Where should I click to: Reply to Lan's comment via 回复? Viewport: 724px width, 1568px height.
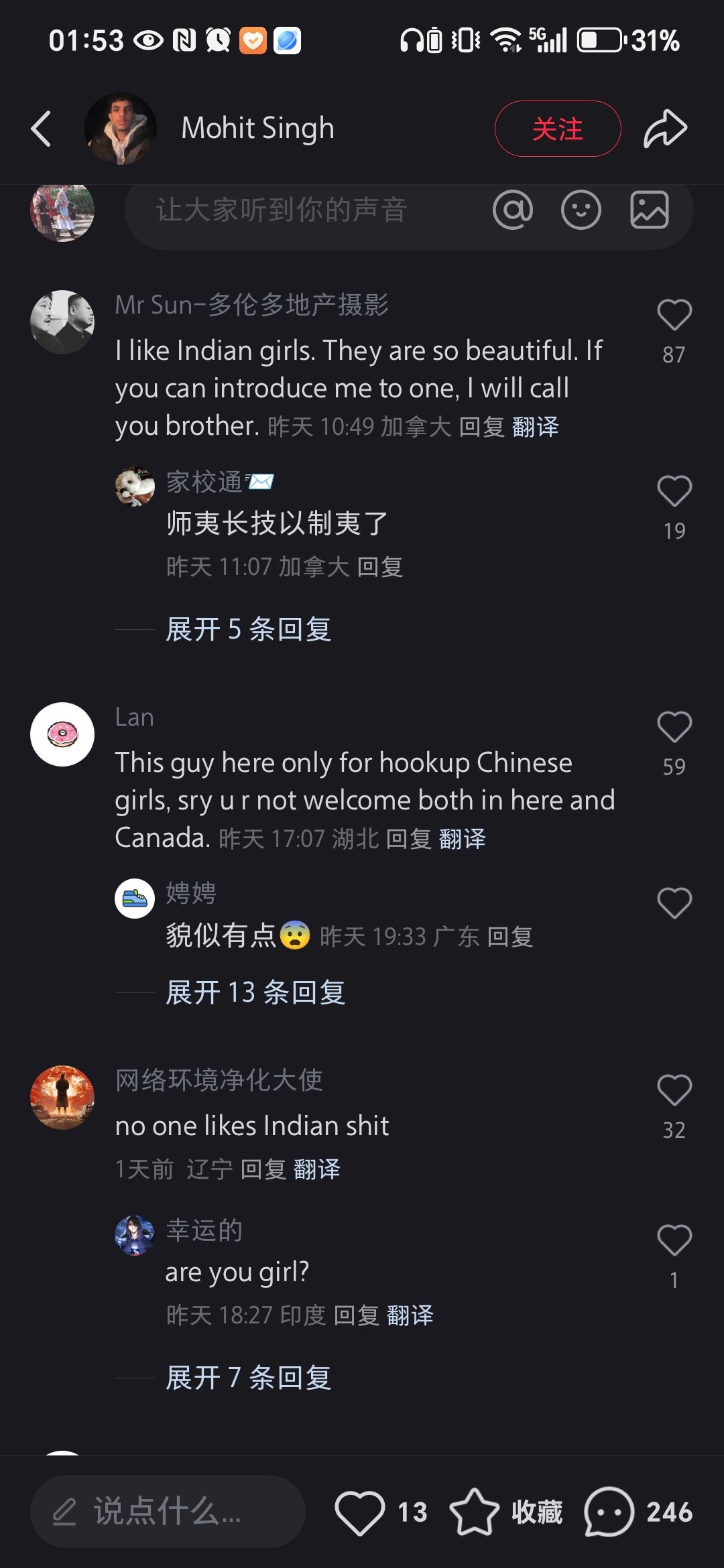(x=409, y=839)
